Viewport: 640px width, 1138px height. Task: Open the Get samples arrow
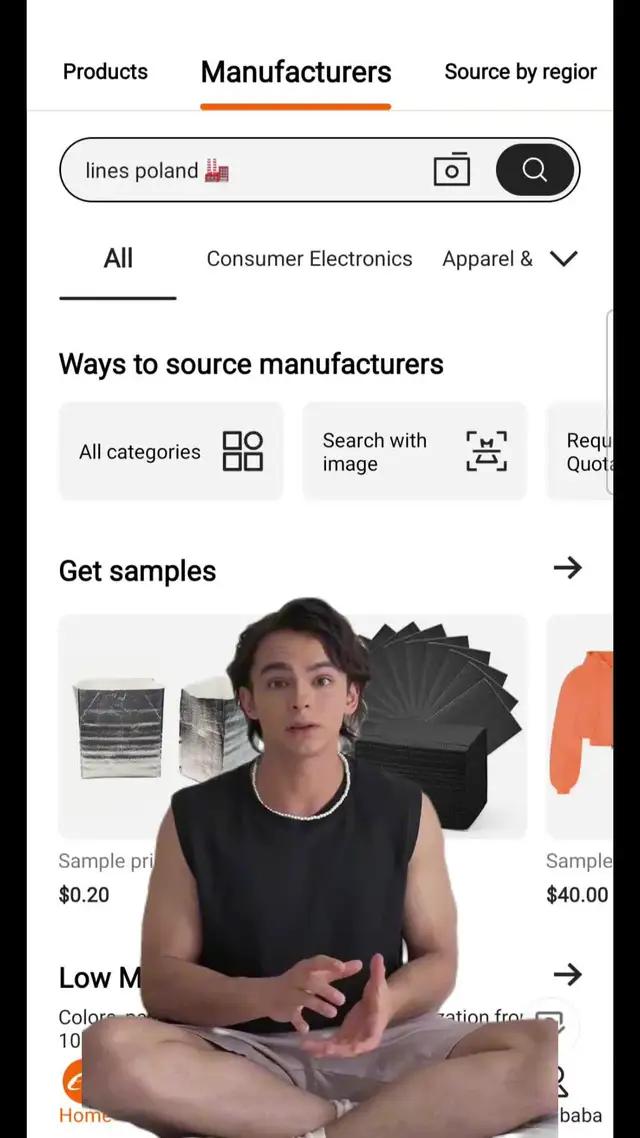567,568
